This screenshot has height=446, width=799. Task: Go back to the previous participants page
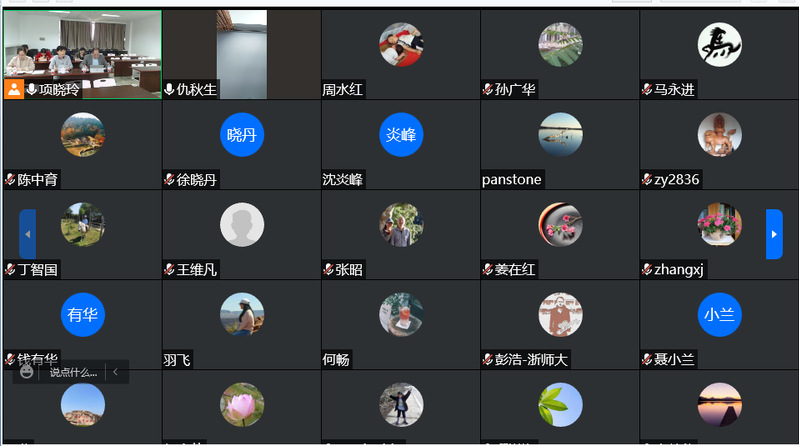[27, 234]
